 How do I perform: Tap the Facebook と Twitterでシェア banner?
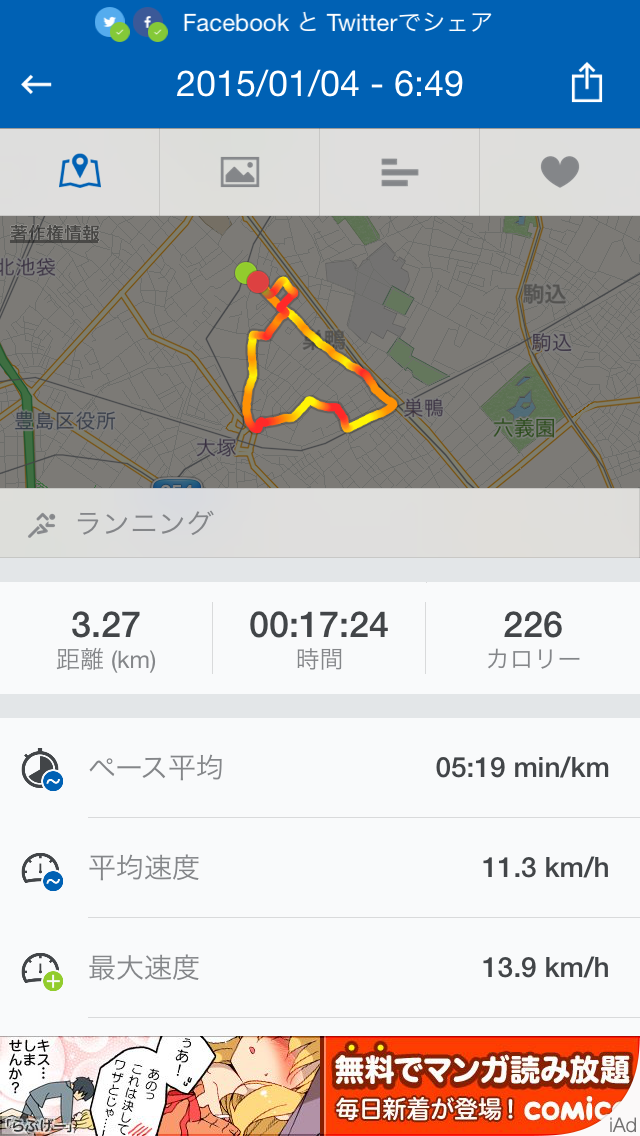click(320, 23)
